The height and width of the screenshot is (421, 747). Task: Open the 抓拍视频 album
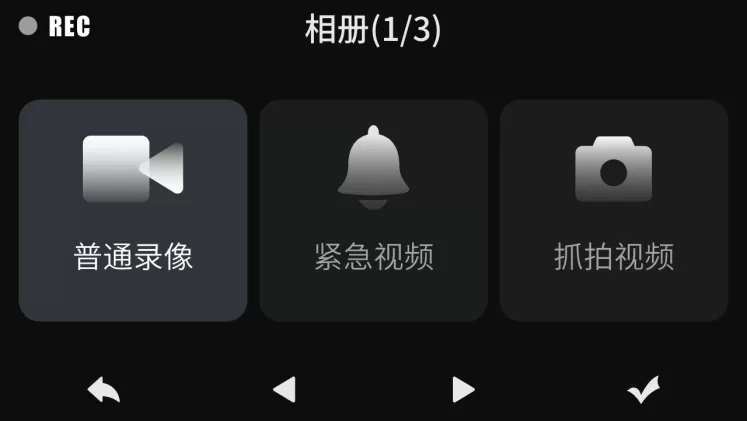click(613, 210)
